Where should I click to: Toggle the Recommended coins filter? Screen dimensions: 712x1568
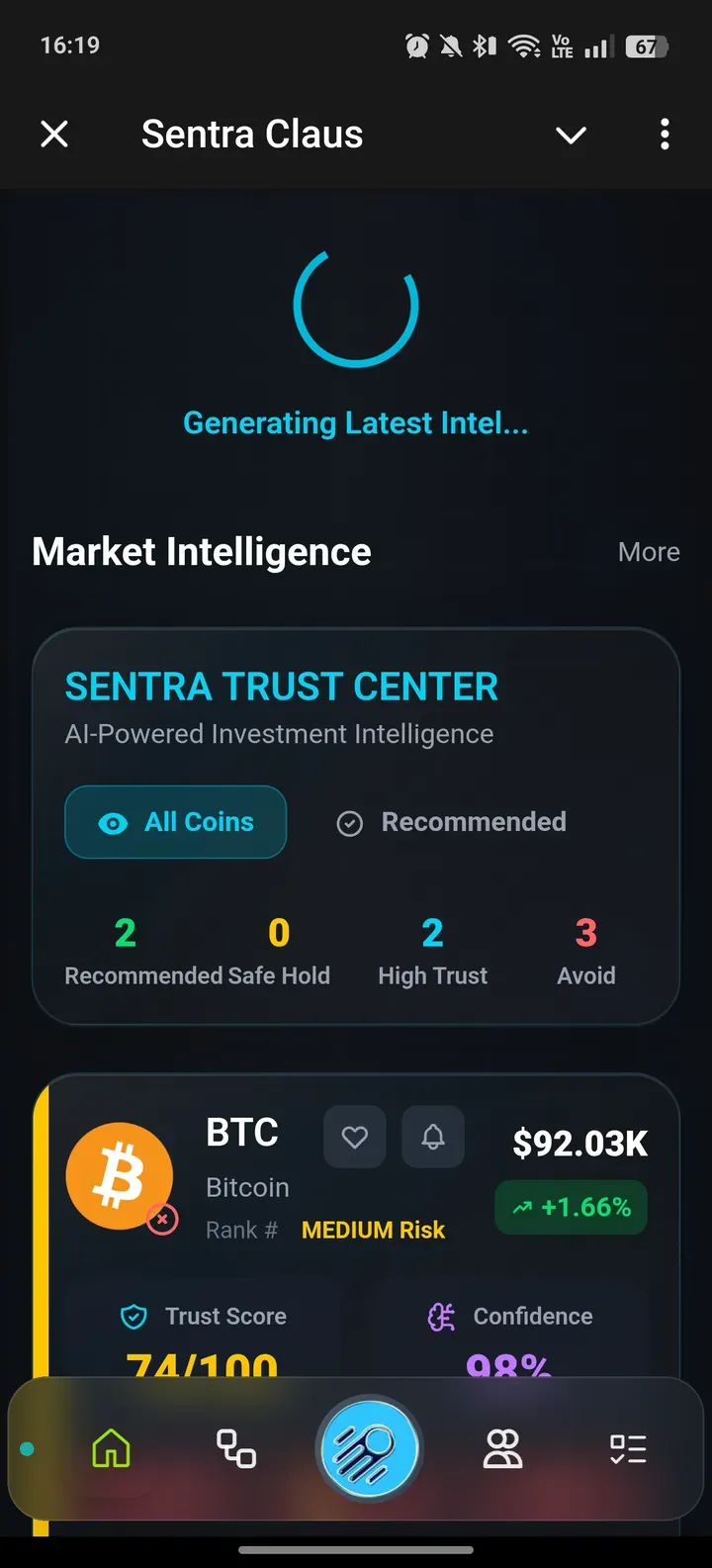(450, 822)
